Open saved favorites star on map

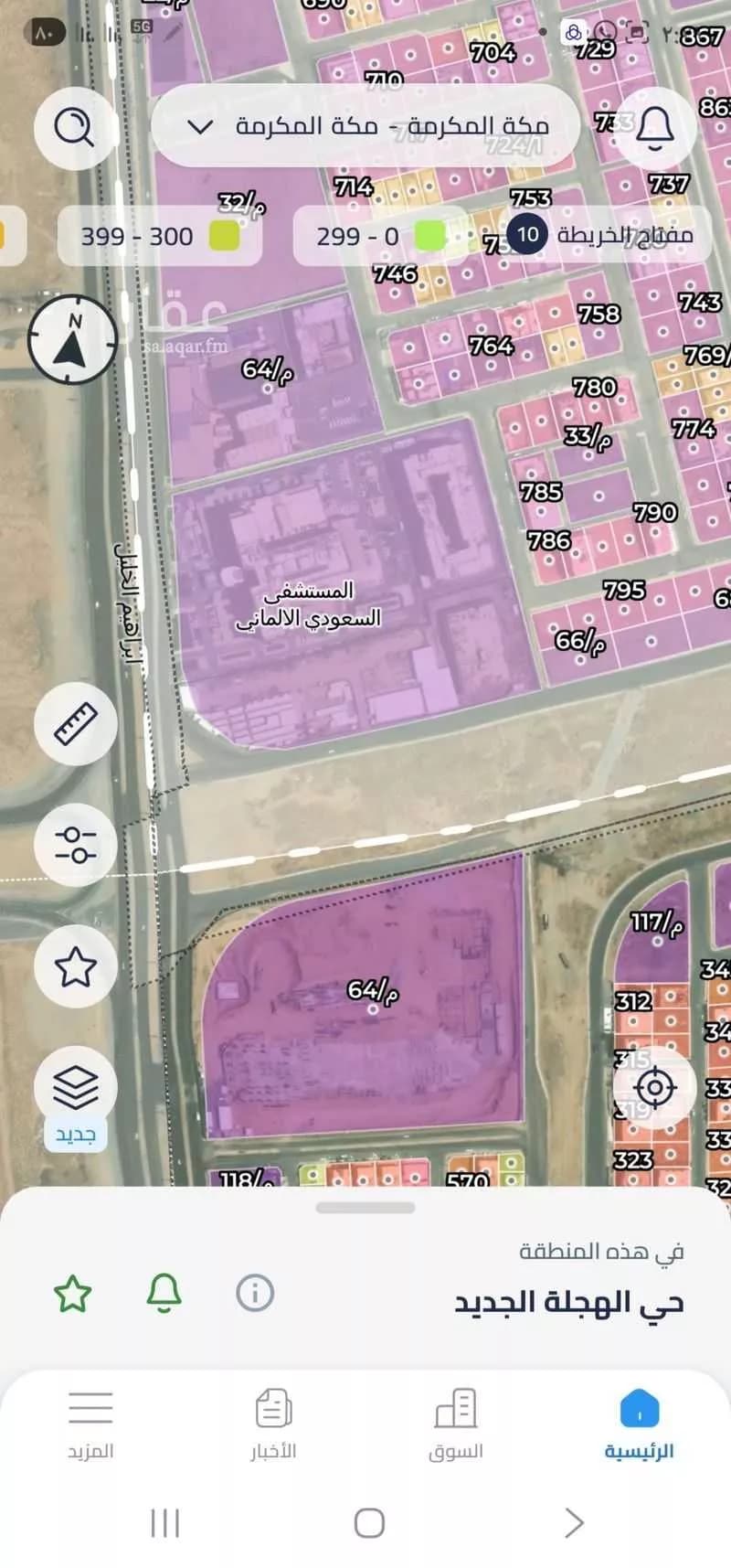tap(75, 966)
